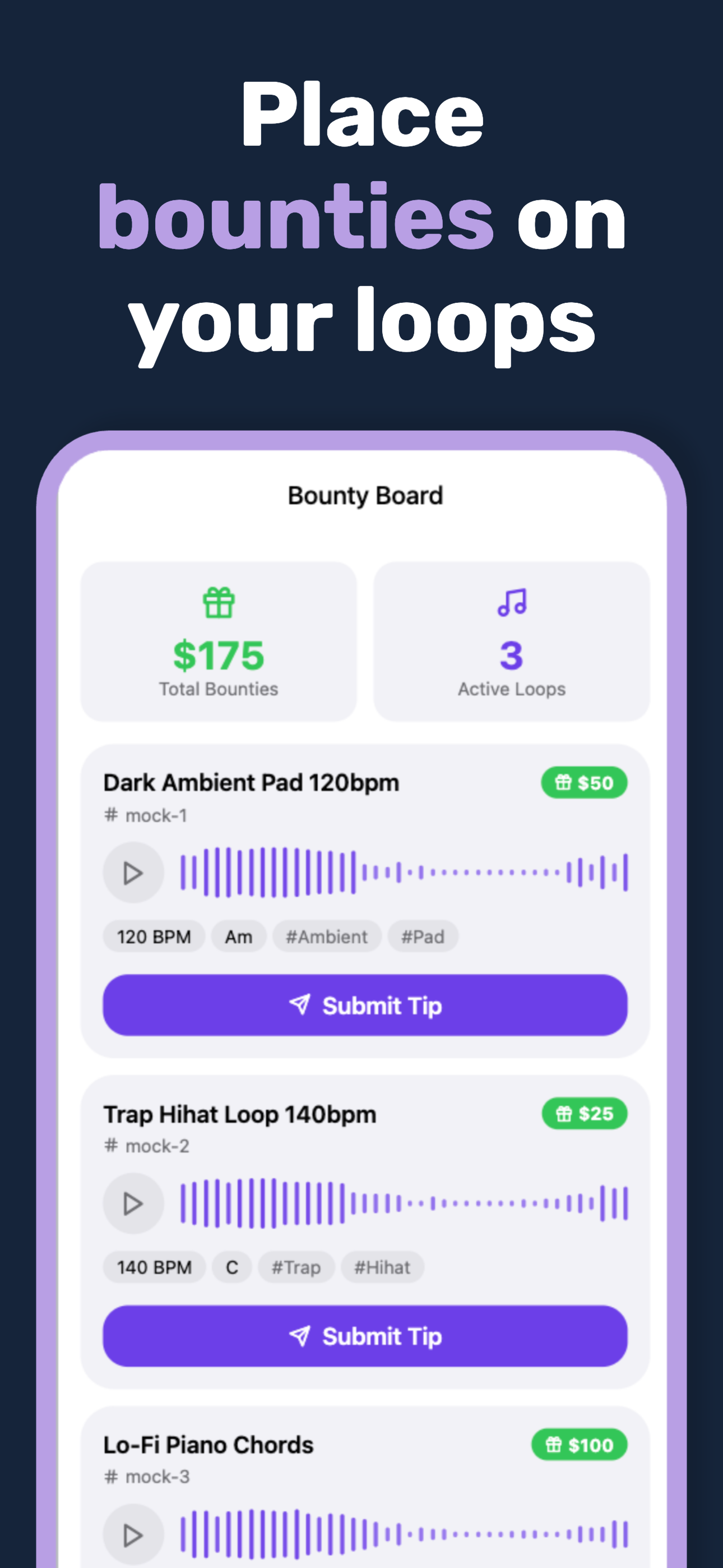Image resolution: width=723 pixels, height=1568 pixels.
Task: Click the hash icon next to mock-1
Action: pos(111,815)
